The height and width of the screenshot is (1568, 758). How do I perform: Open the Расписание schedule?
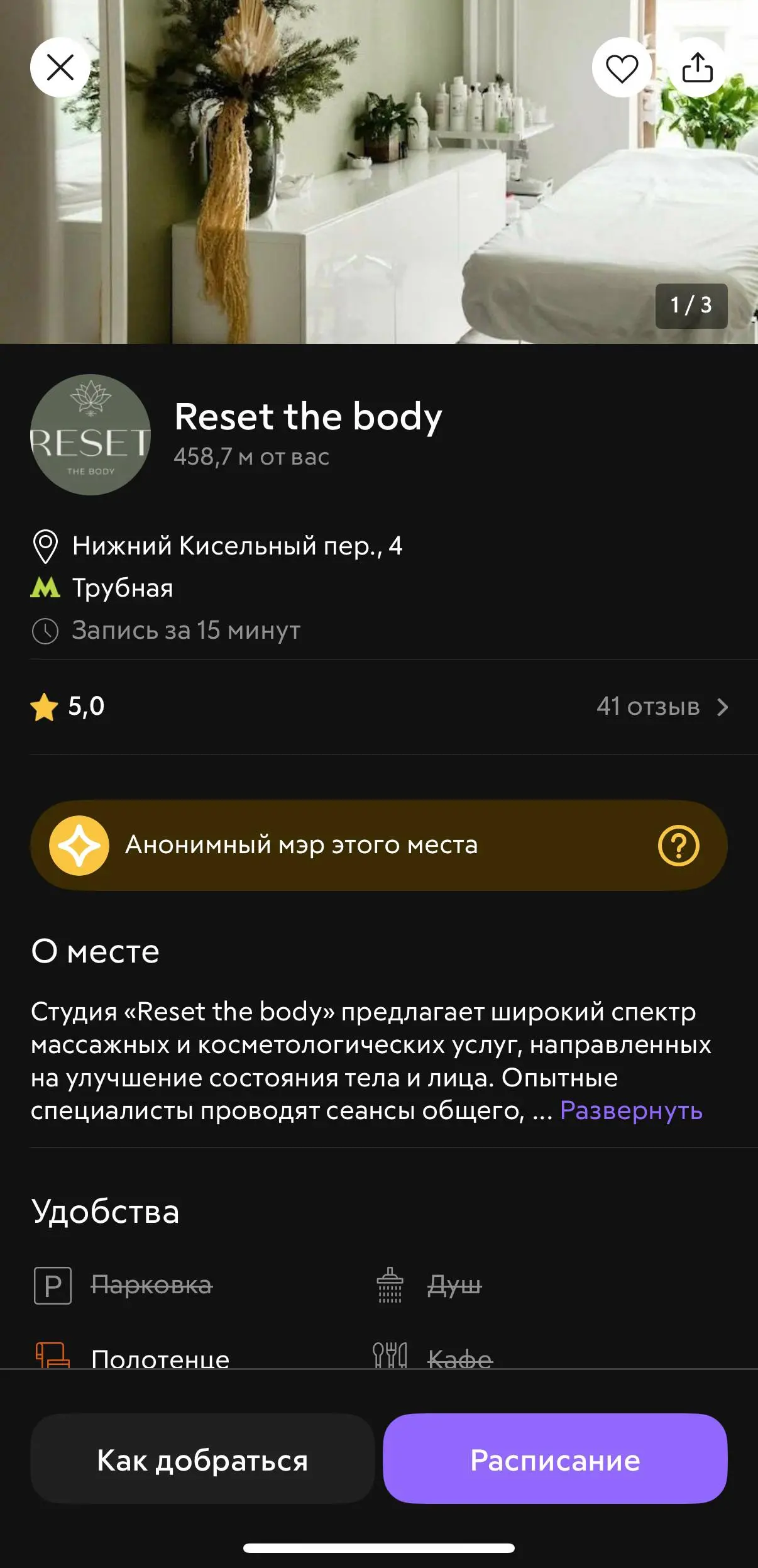click(x=555, y=1460)
